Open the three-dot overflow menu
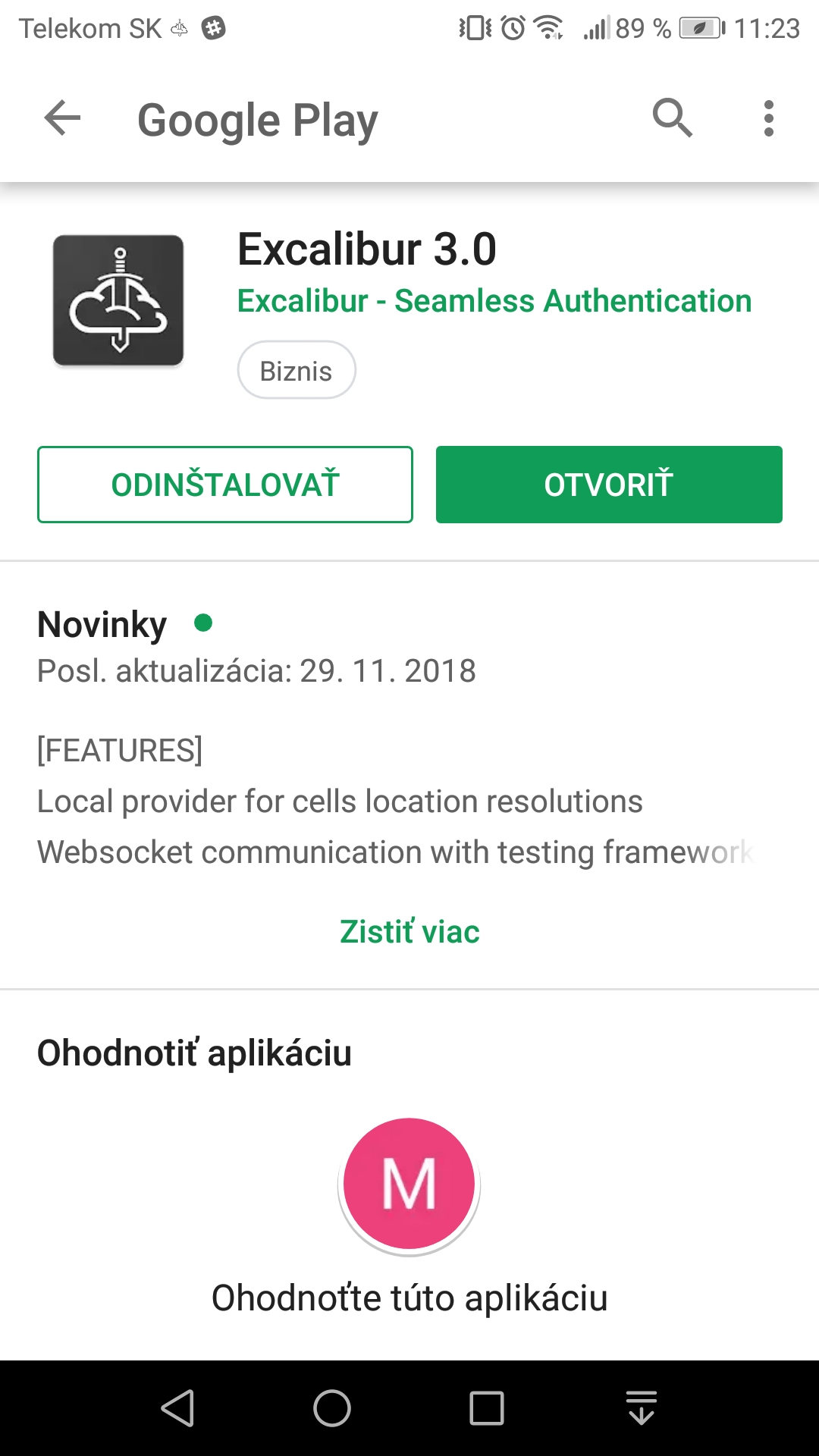Viewport: 819px width, 1456px height. 768,119
